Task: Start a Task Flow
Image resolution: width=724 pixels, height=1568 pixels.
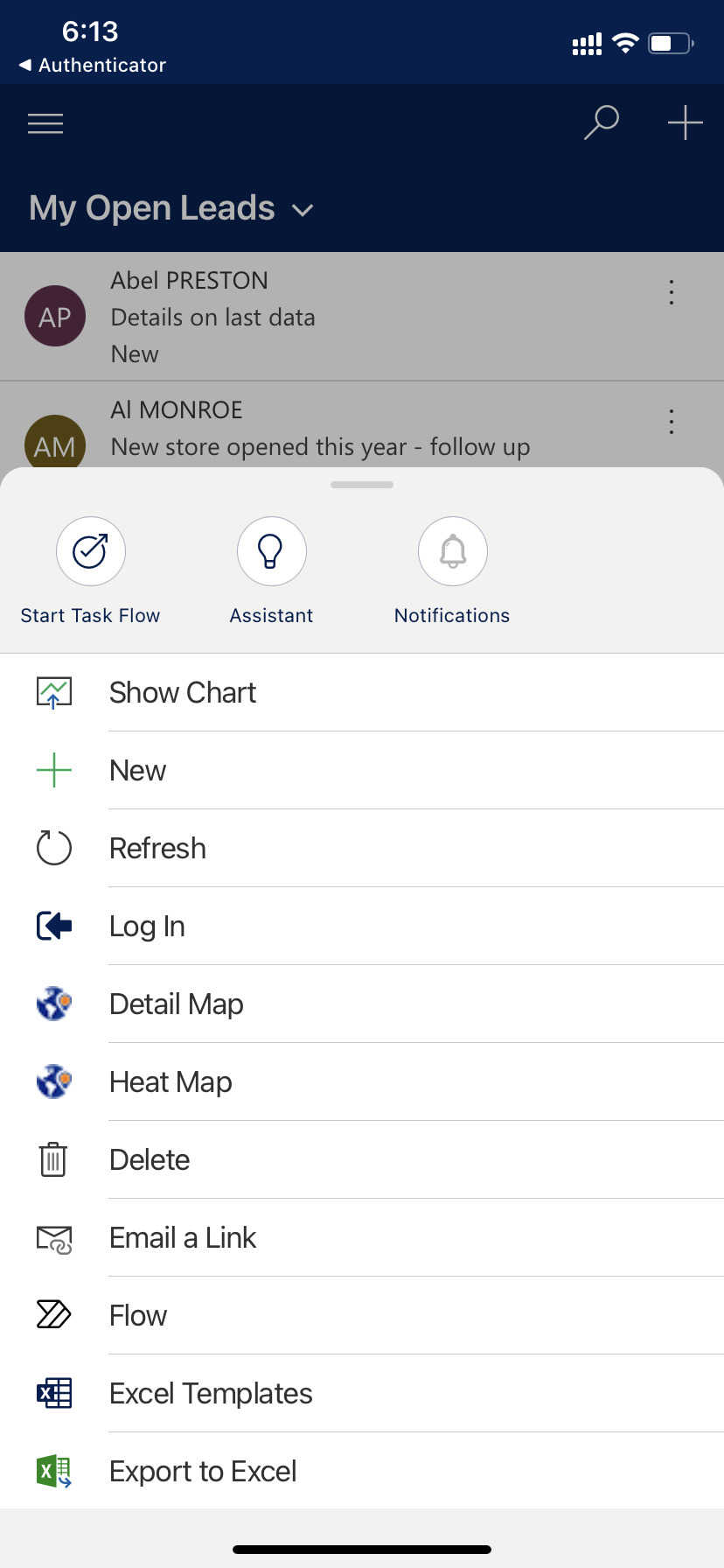Action: click(91, 551)
